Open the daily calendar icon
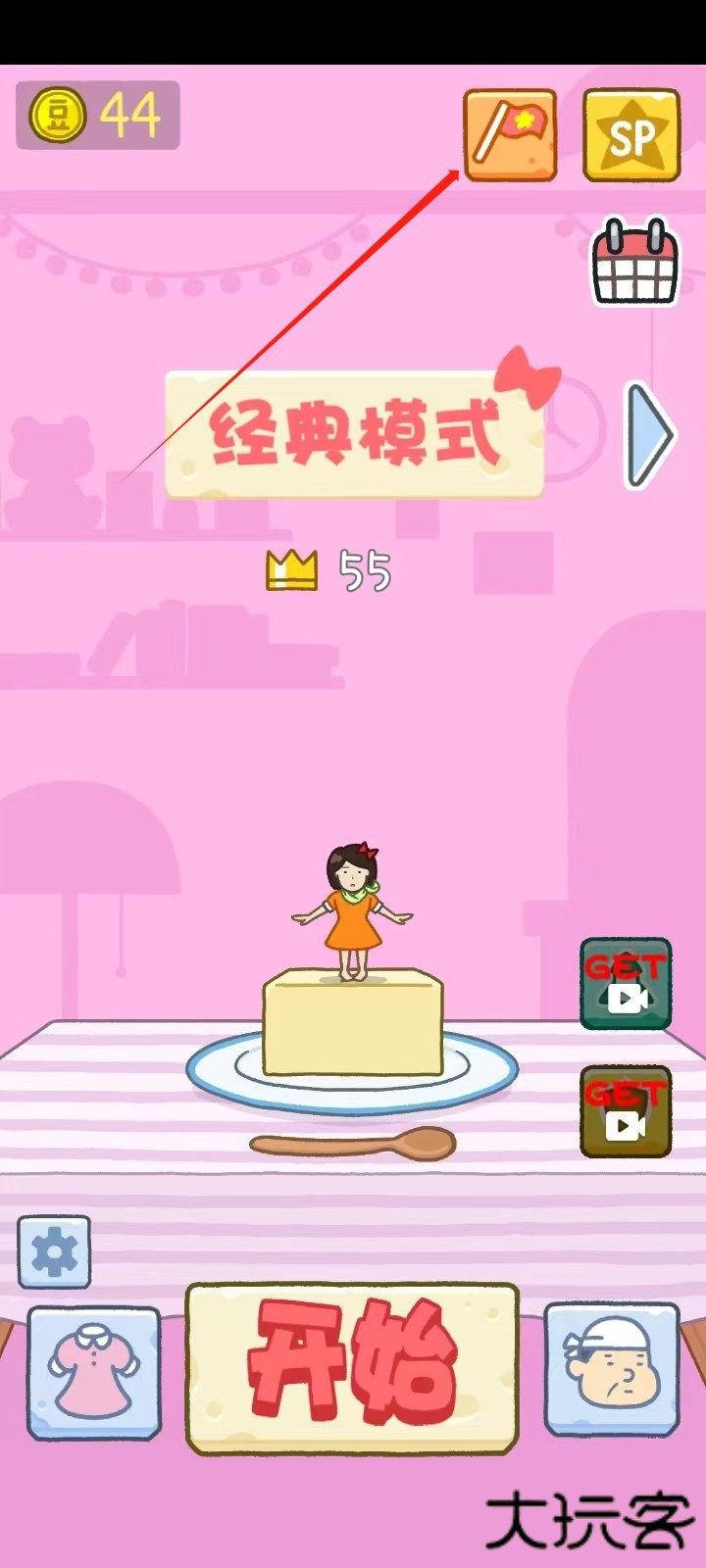The image size is (706, 1568). (x=634, y=263)
